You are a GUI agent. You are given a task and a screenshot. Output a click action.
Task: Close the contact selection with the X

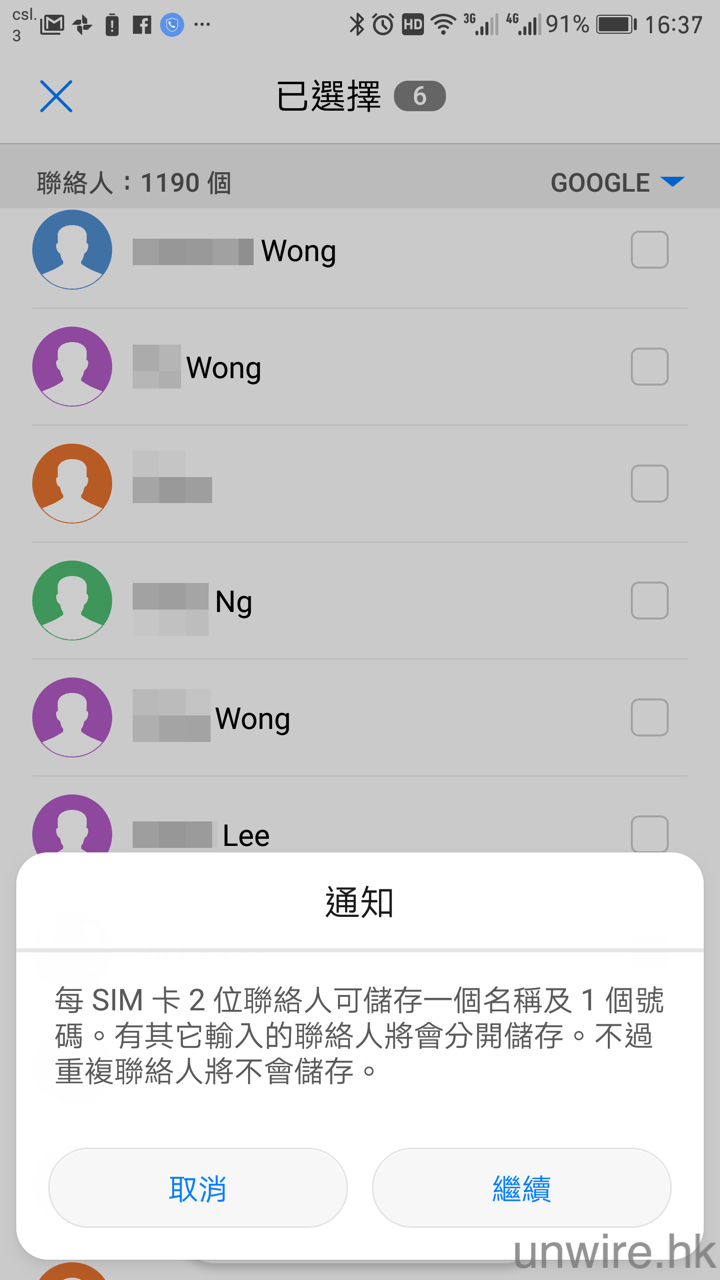[x=56, y=97]
